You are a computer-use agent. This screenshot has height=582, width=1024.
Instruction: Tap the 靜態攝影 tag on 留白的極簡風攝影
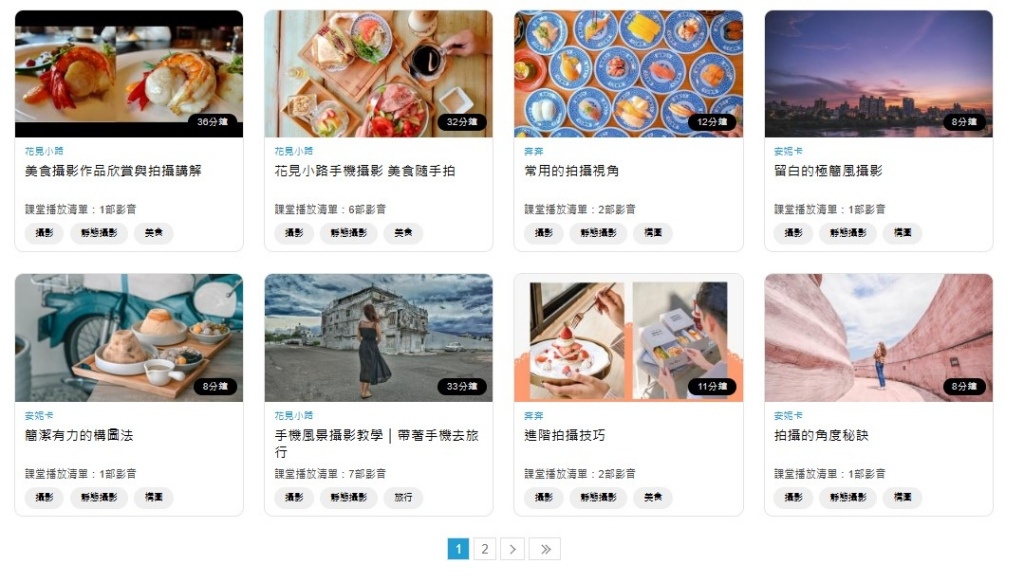point(847,233)
